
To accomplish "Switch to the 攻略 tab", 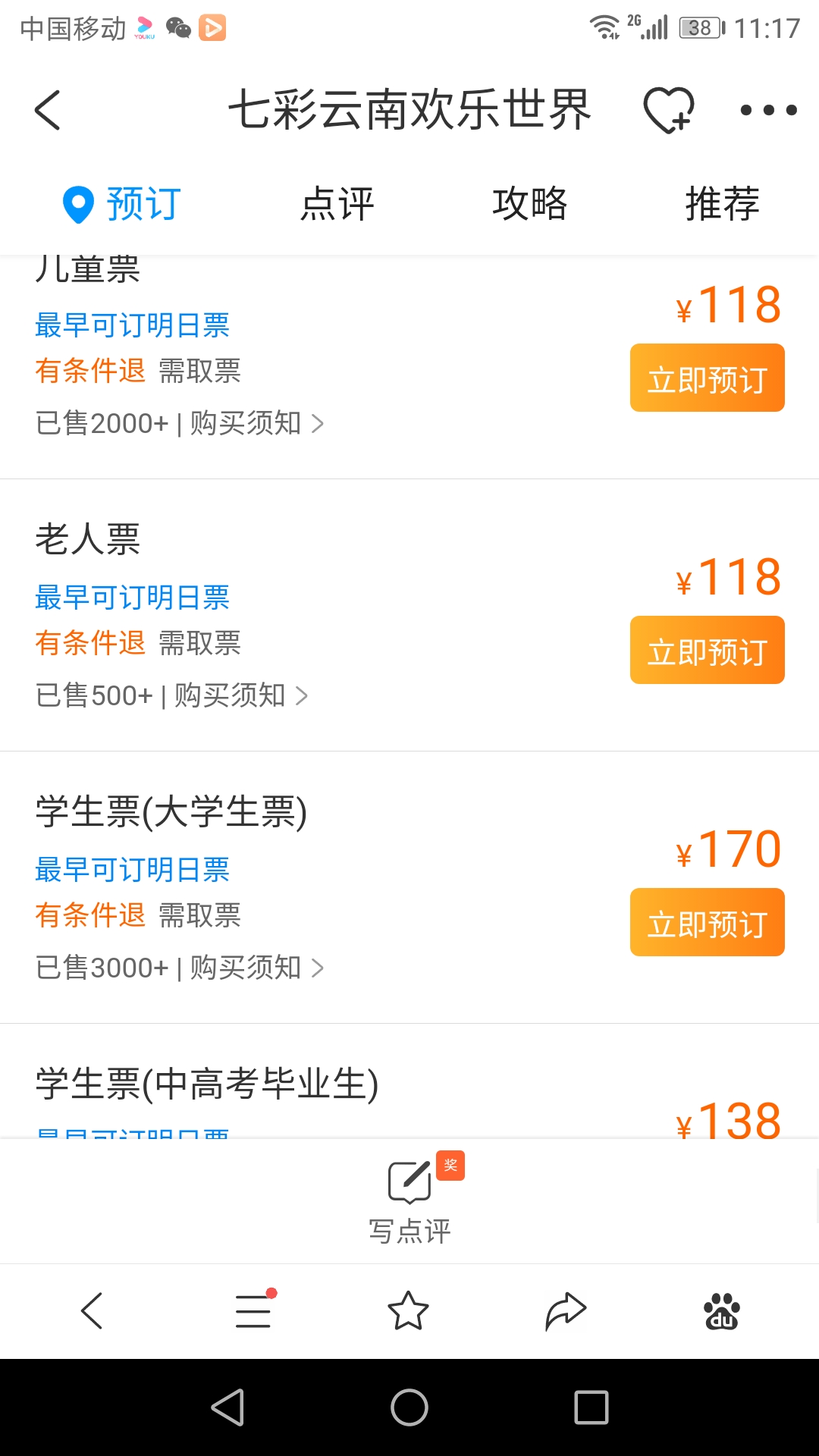I will coord(529,204).
